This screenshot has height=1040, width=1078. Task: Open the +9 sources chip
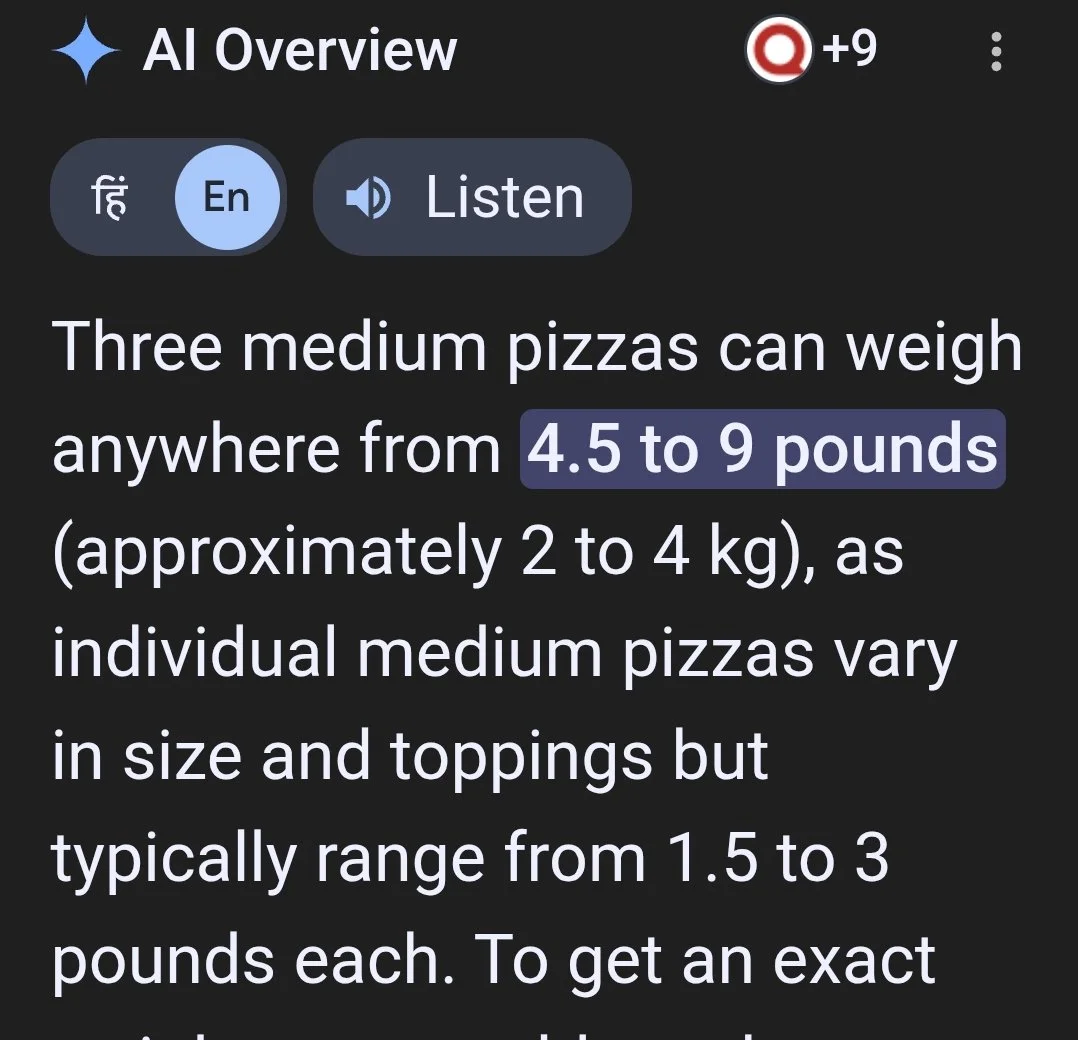[813, 50]
